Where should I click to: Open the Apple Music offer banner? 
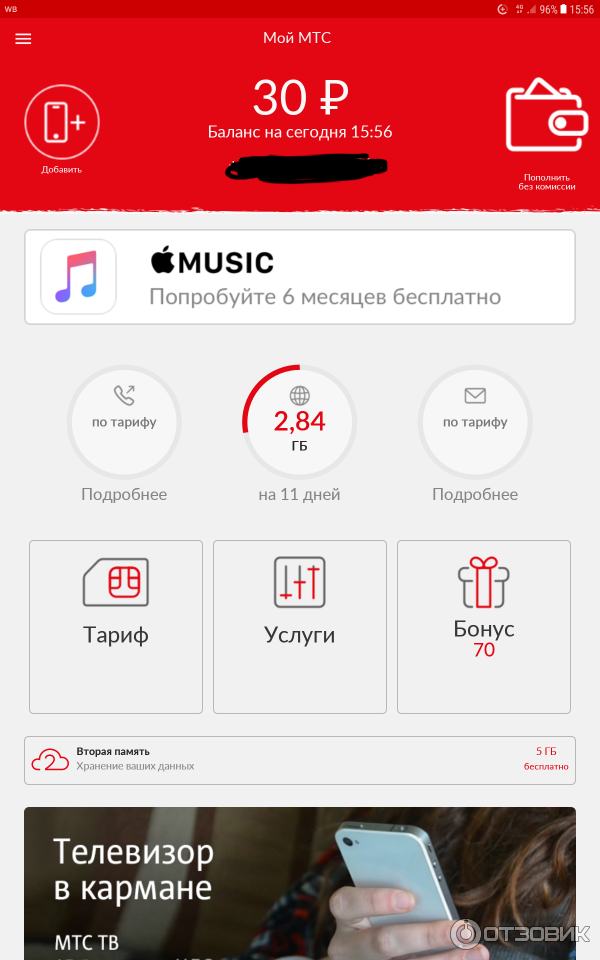(x=300, y=277)
